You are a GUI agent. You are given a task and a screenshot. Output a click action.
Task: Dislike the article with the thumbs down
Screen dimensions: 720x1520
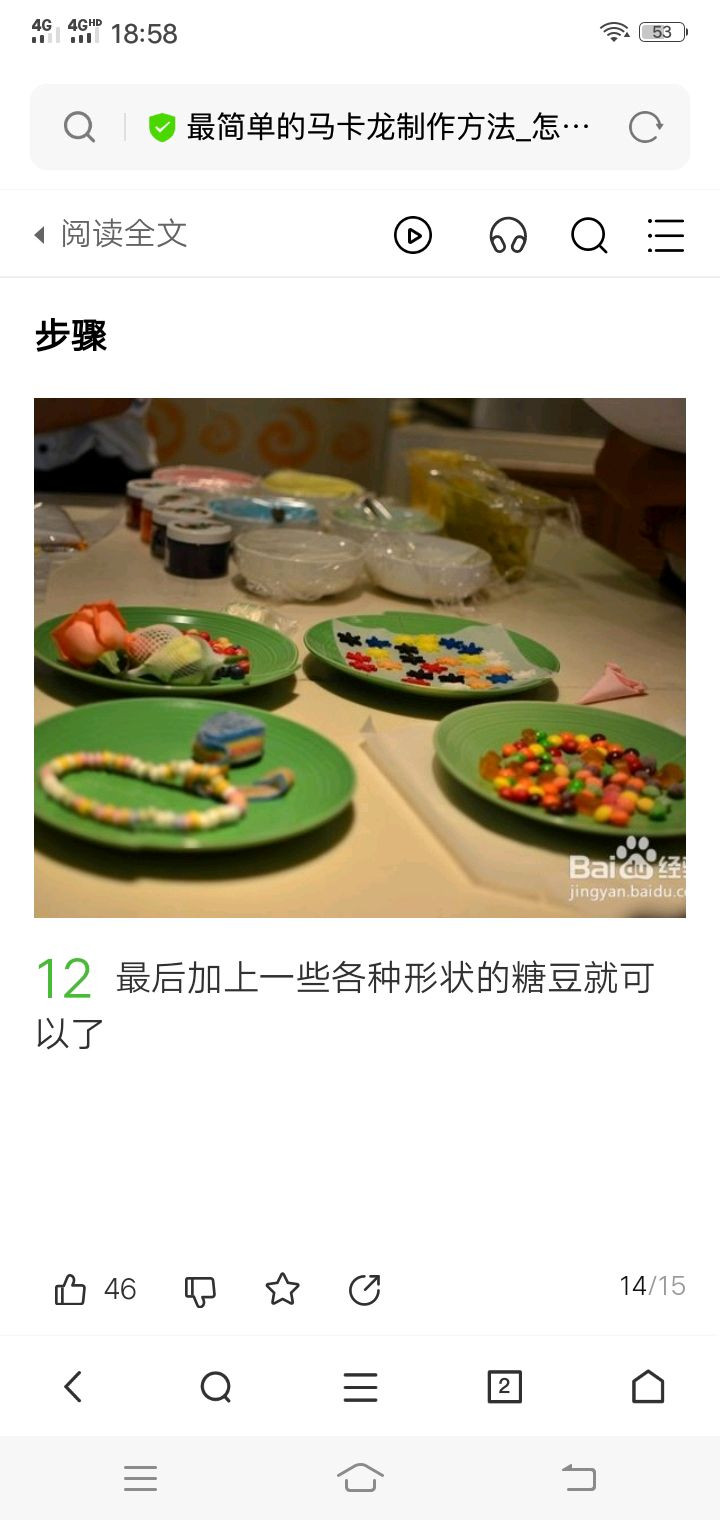200,1290
